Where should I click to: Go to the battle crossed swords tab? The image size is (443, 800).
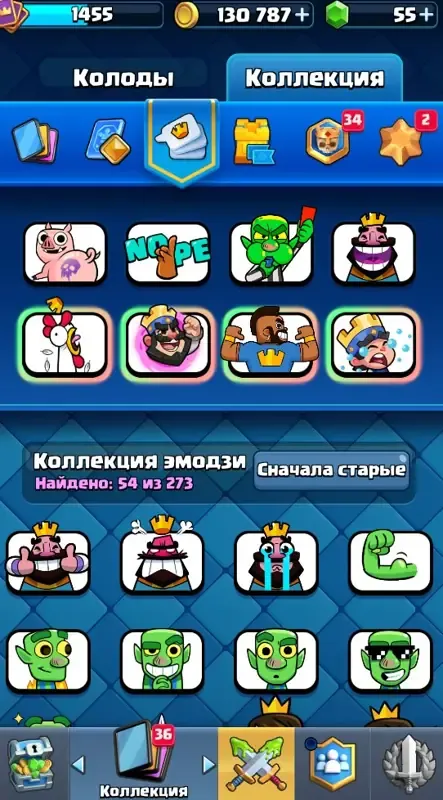pyautogui.click(x=256, y=764)
